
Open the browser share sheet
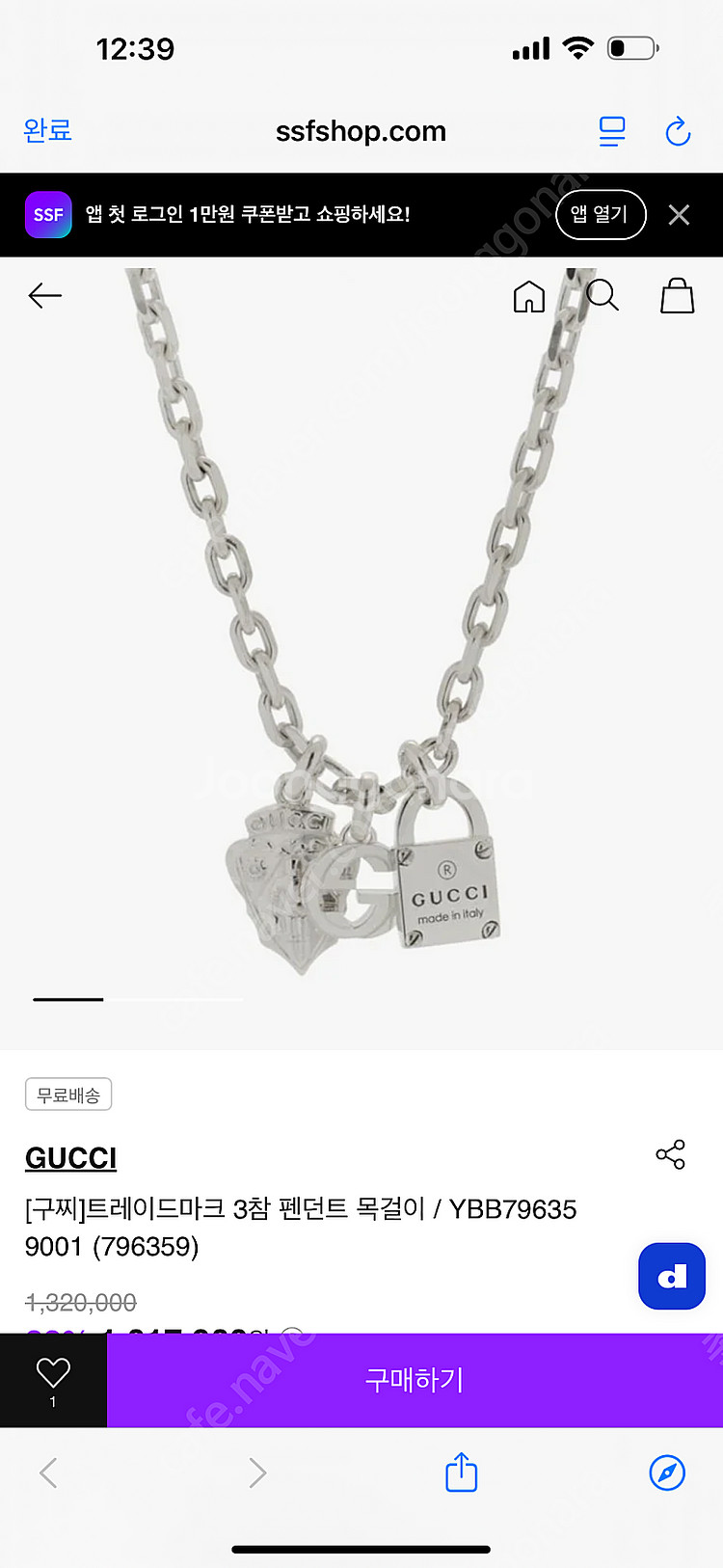click(461, 1473)
